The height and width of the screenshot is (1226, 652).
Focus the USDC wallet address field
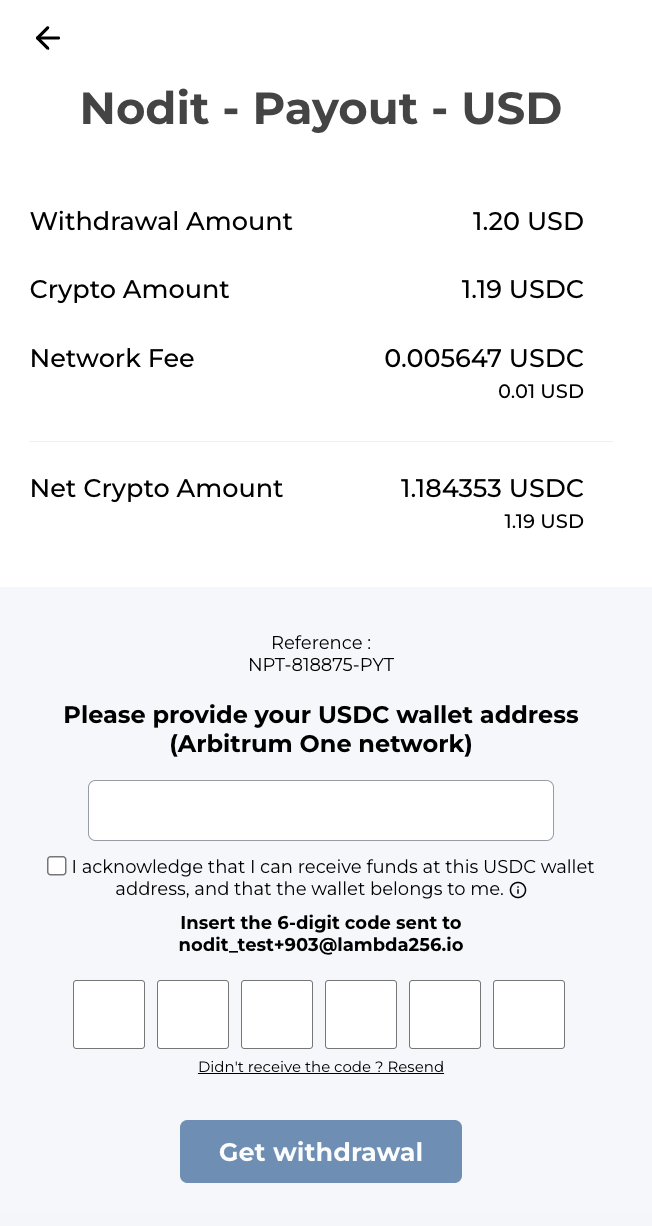click(x=320, y=810)
